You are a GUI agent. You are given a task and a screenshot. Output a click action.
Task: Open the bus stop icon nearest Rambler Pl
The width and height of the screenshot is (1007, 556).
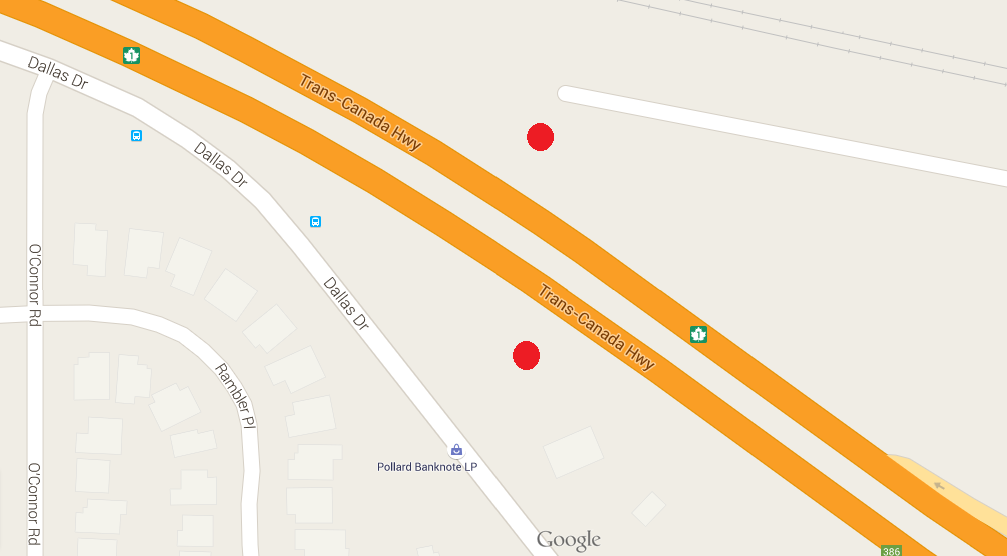(315, 221)
